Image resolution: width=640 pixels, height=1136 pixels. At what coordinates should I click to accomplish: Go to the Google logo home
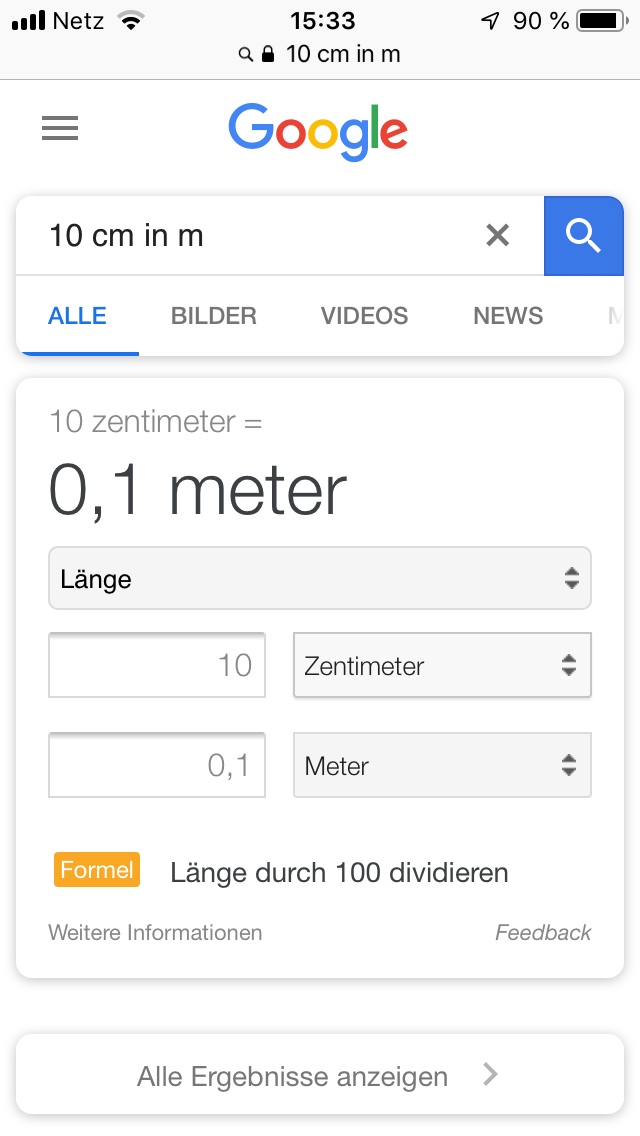(x=317, y=131)
